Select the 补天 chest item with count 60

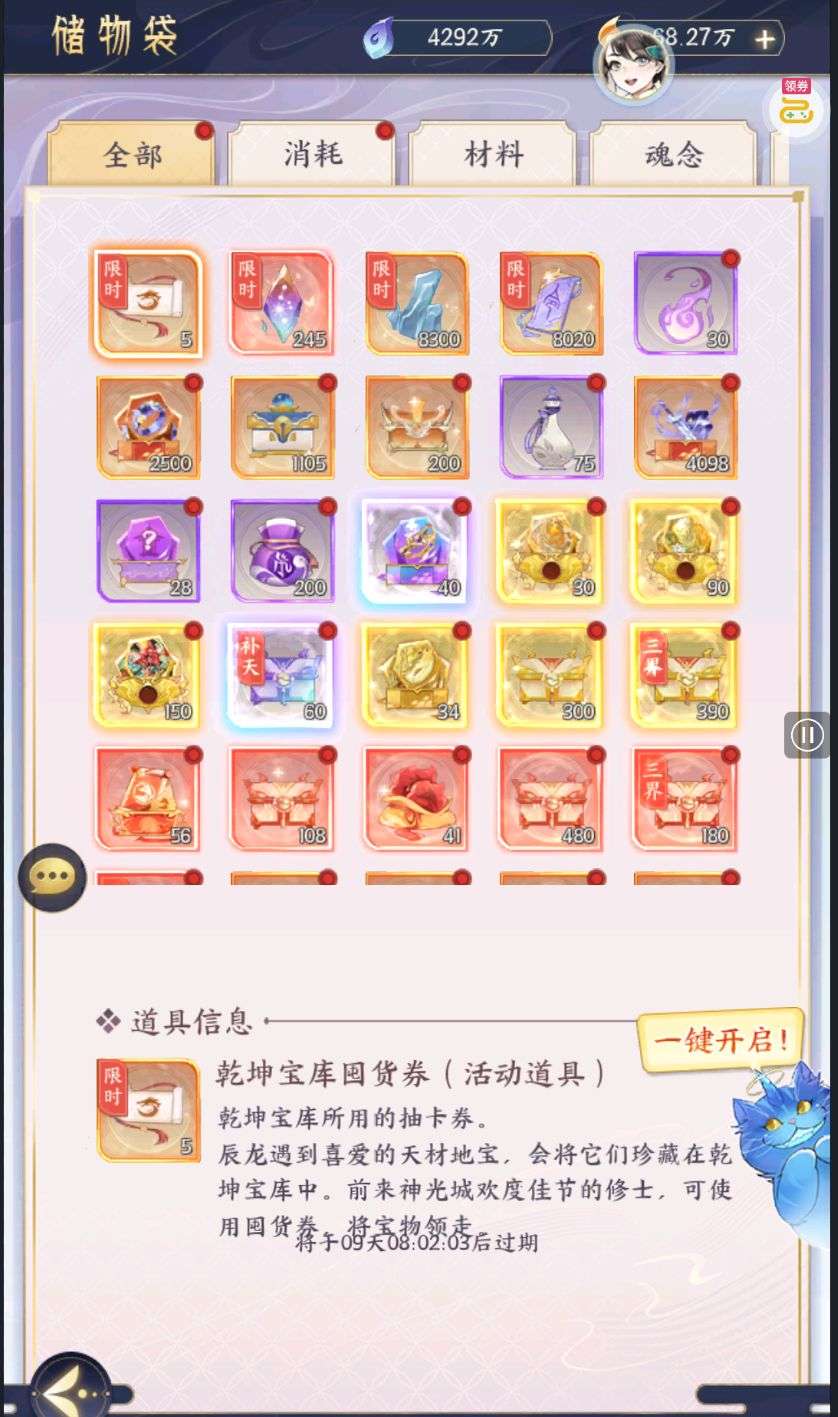(282, 675)
